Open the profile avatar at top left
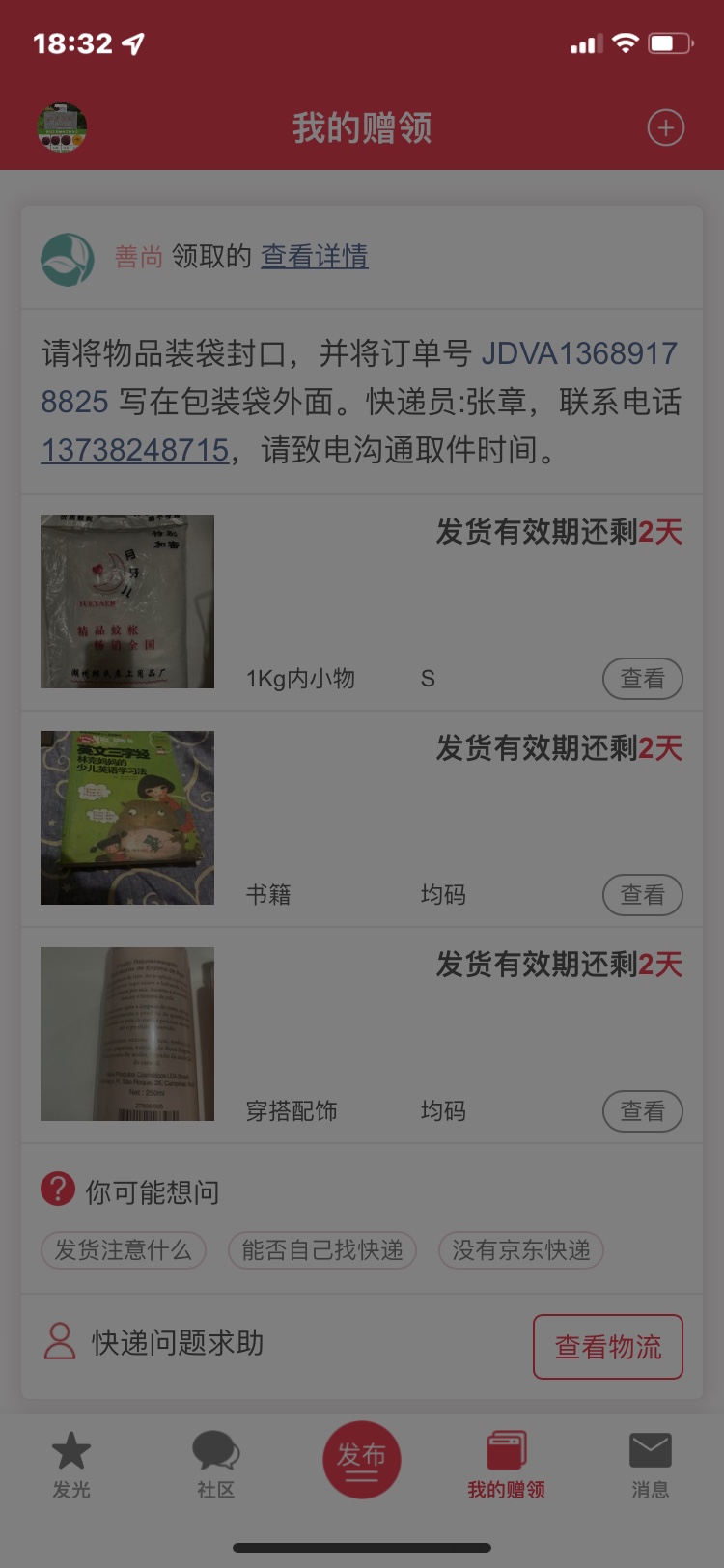 [x=62, y=127]
